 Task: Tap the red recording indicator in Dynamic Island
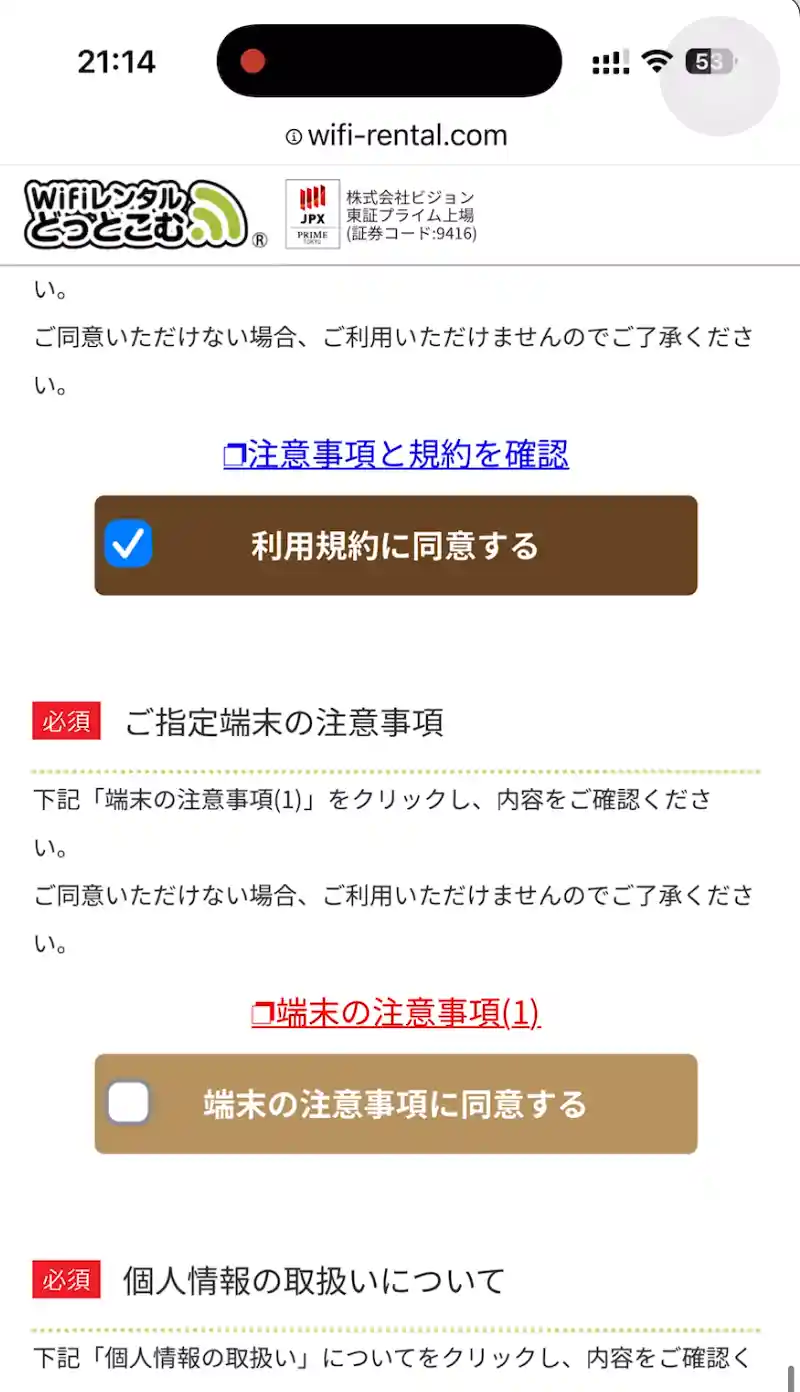(252, 61)
